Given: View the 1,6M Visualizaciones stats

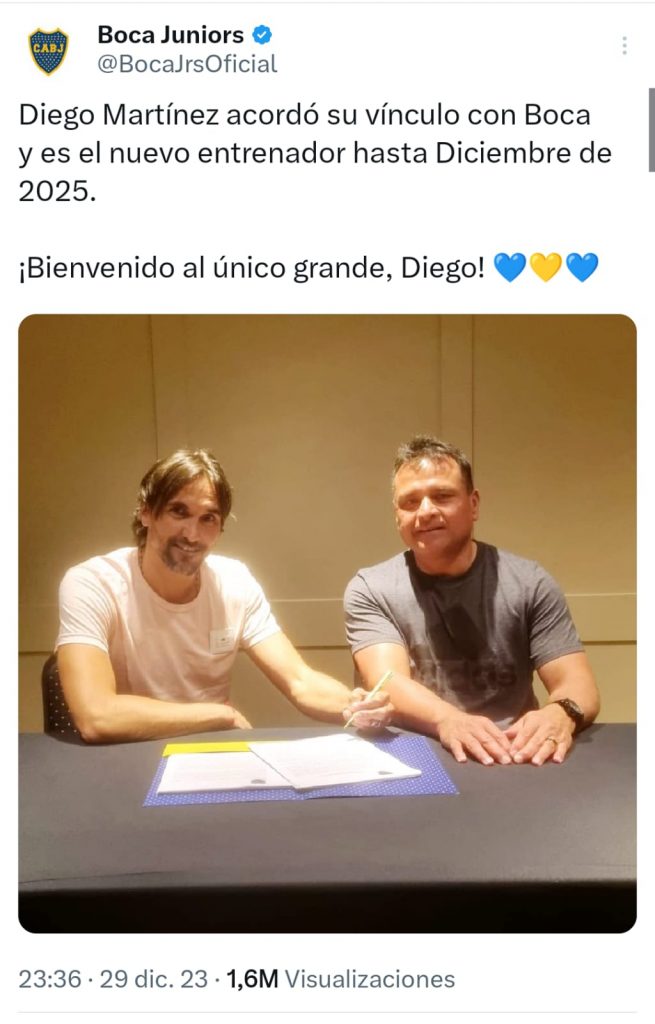Looking at the screenshot, I should [341, 979].
